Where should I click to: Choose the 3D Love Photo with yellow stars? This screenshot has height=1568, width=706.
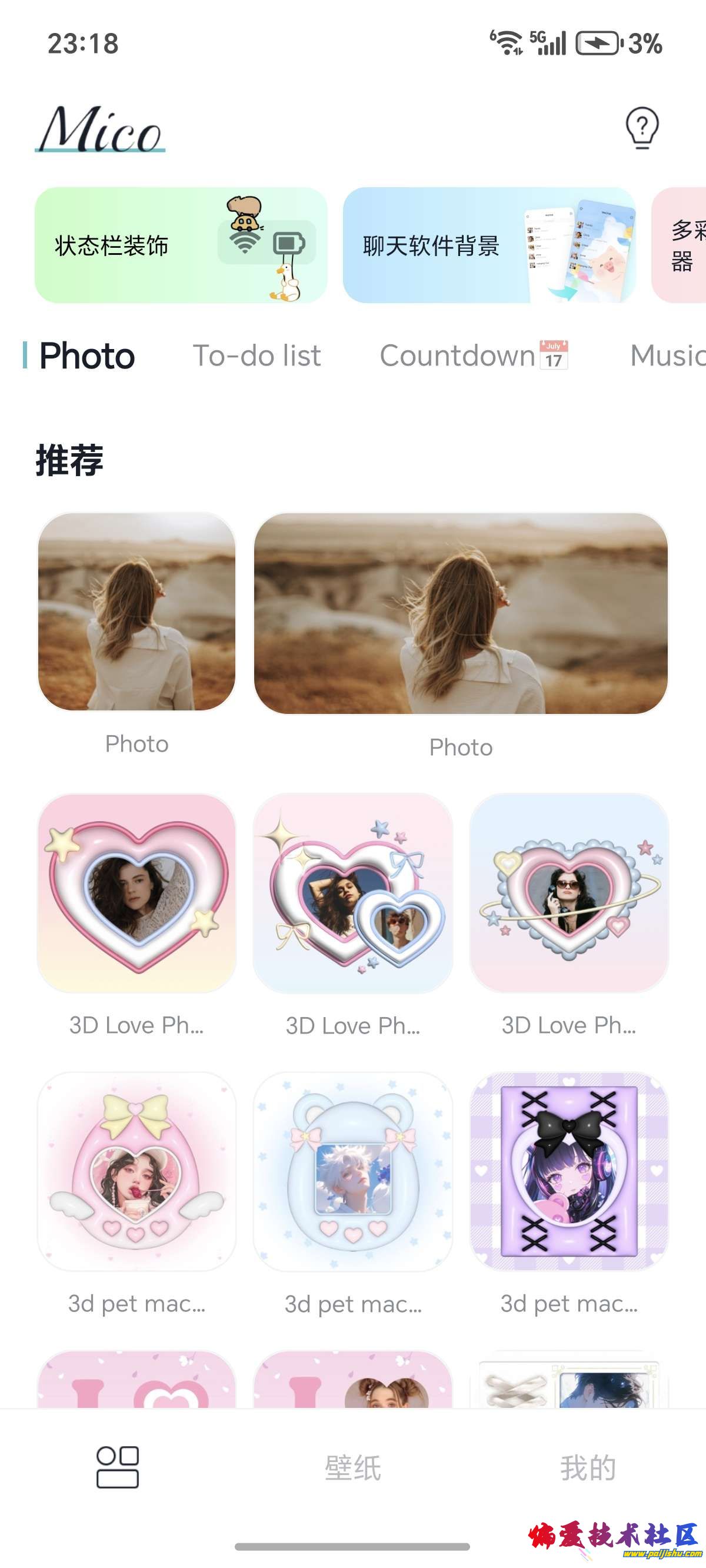137,893
